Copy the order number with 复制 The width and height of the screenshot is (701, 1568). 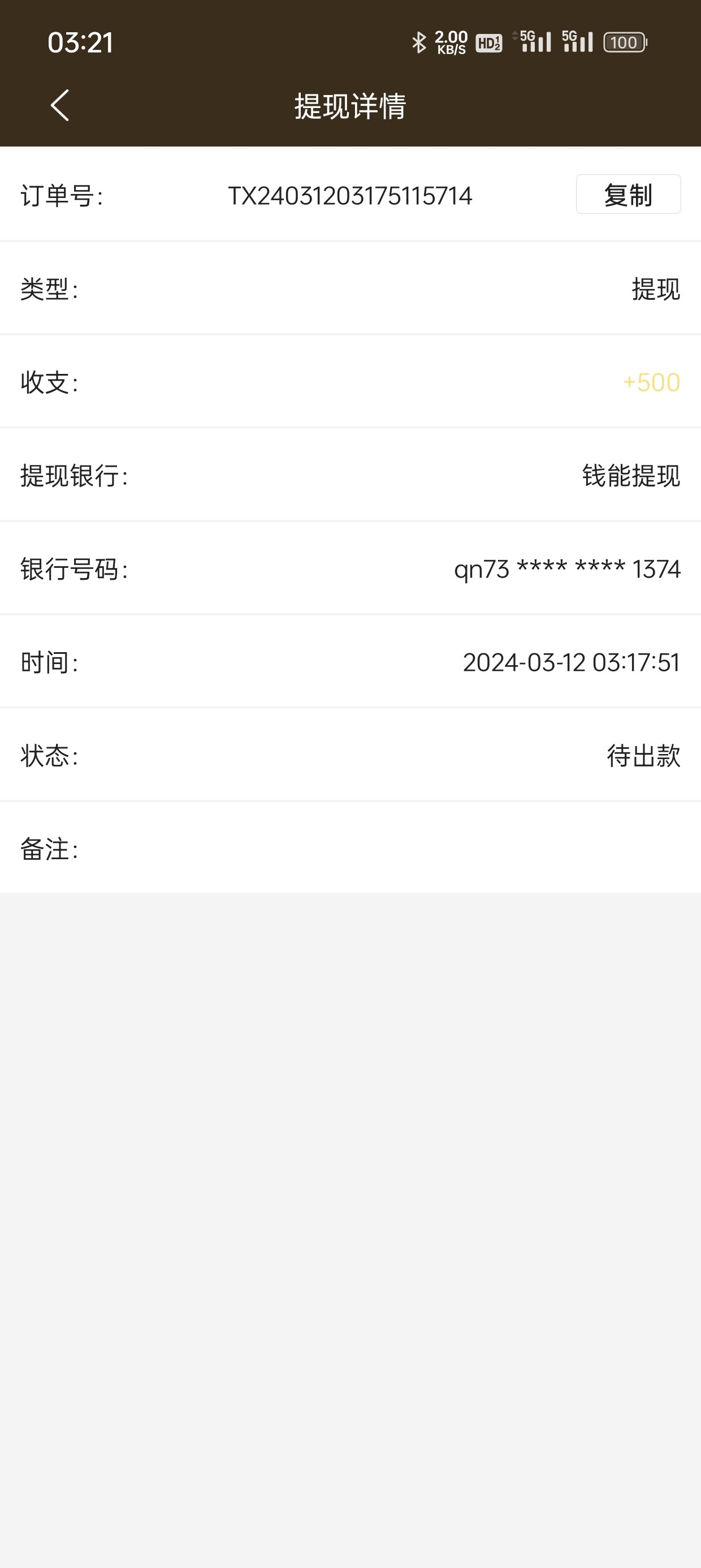point(628,195)
